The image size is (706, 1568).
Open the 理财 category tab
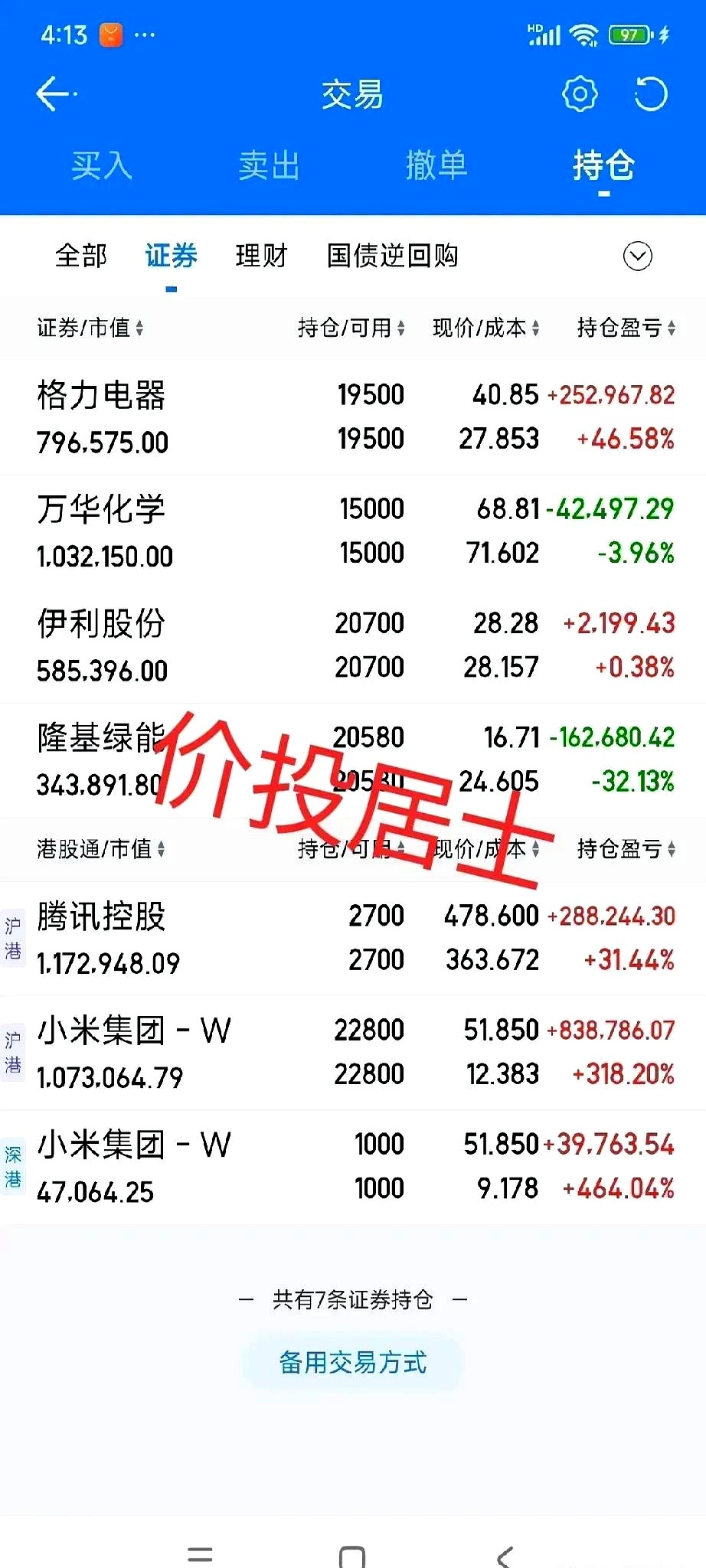[x=260, y=256]
